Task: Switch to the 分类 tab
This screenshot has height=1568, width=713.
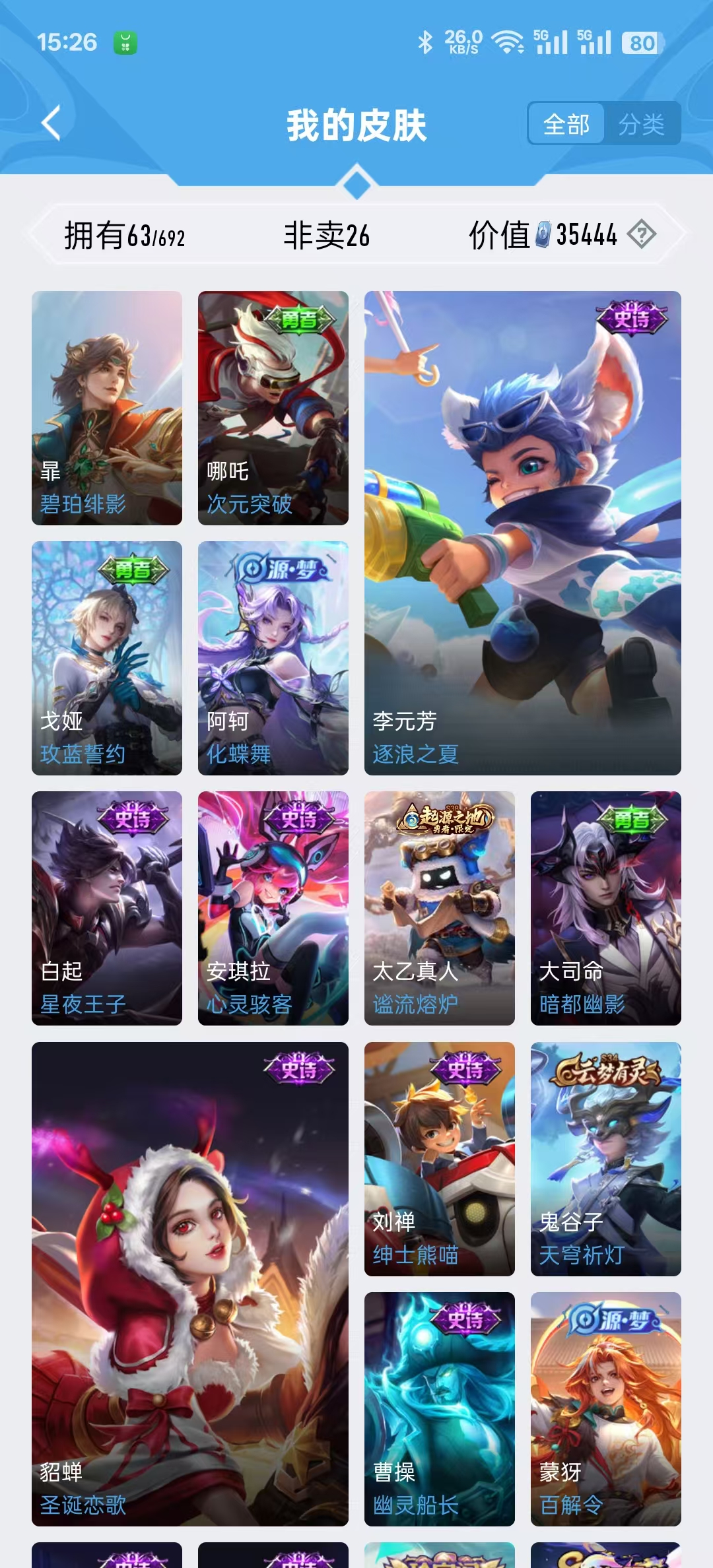Action: [x=641, y=124]
